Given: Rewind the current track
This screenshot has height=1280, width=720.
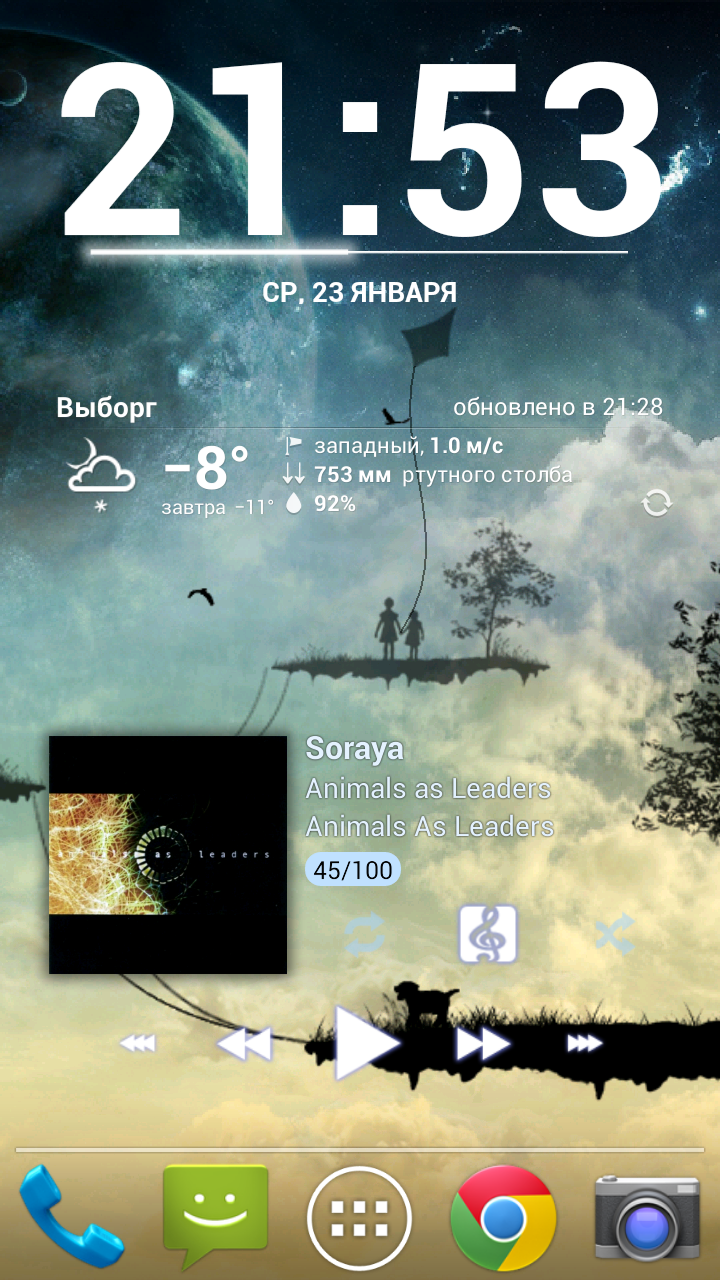Looking at the screenshot, I should point(244,1044).
